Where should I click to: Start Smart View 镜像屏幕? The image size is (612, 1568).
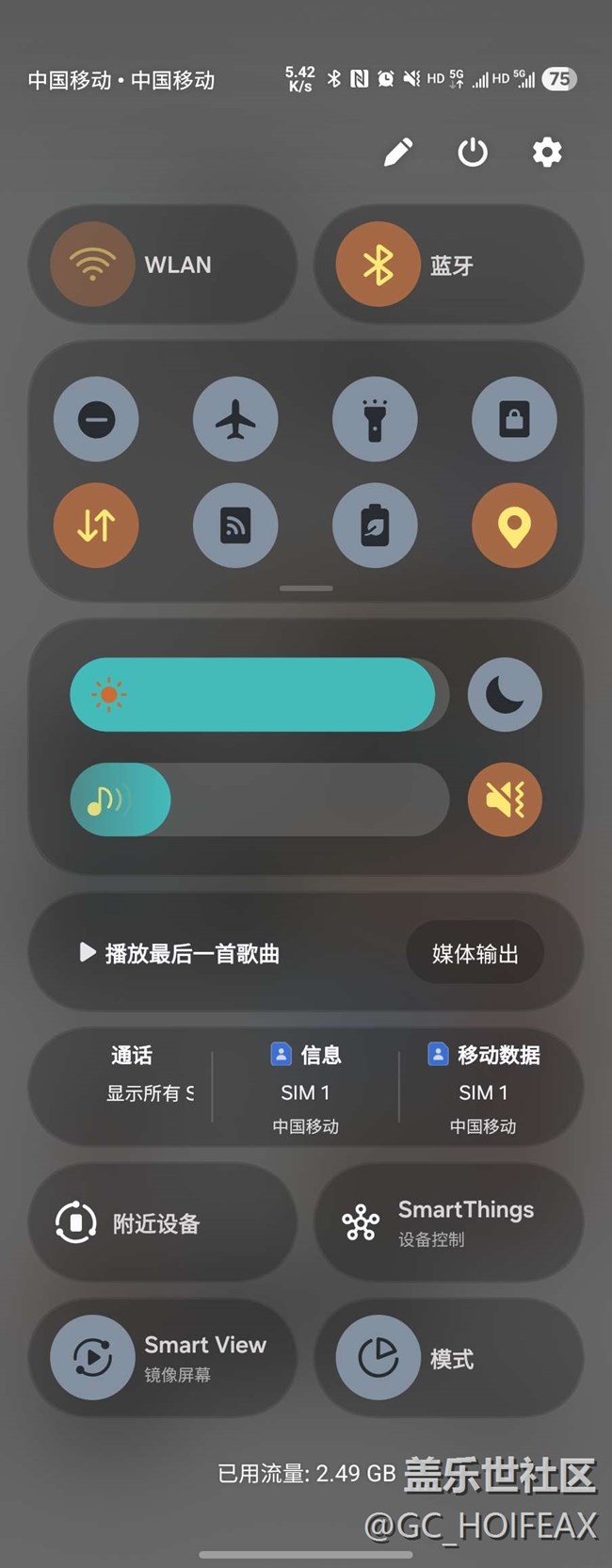[162, 1357]
